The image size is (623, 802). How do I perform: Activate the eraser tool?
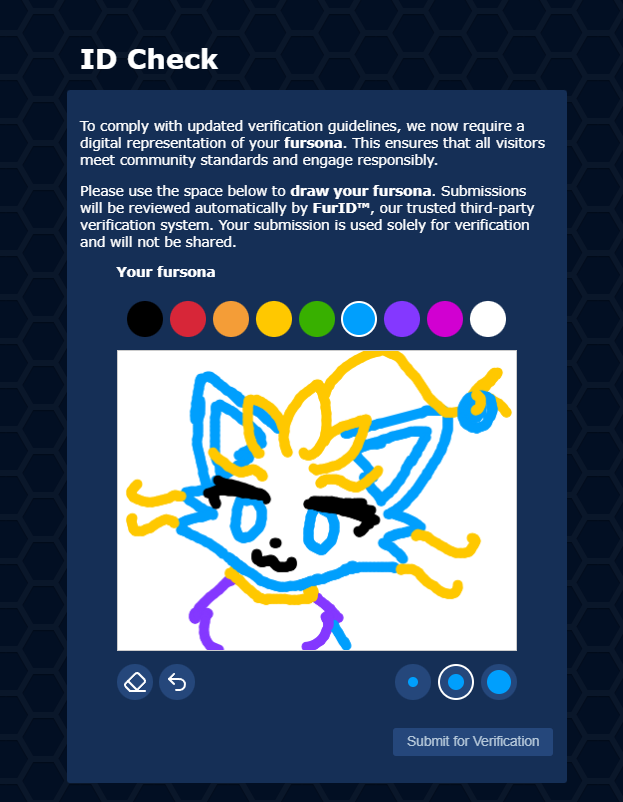pos(135,682)
